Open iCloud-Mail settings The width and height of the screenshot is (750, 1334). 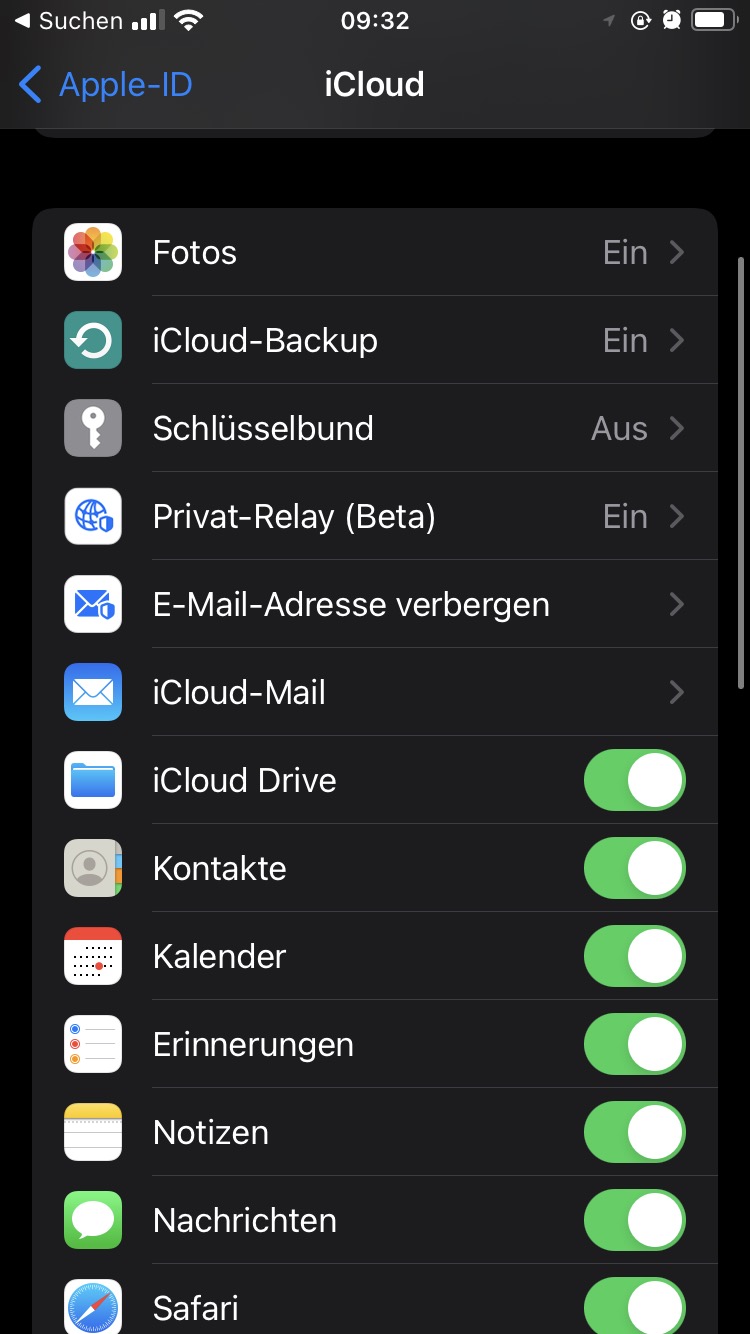(375, 693)
